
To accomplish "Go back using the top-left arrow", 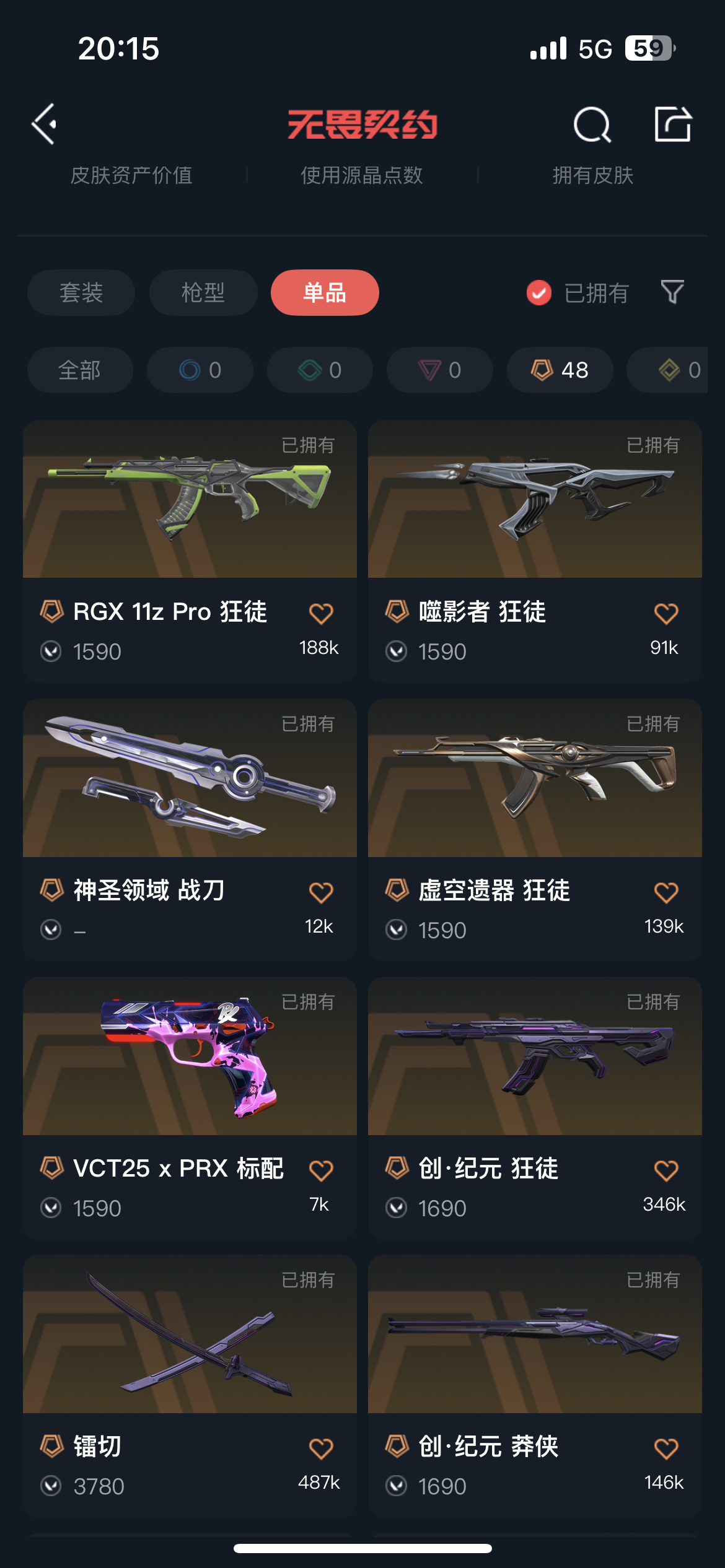I will pos(45,124).
